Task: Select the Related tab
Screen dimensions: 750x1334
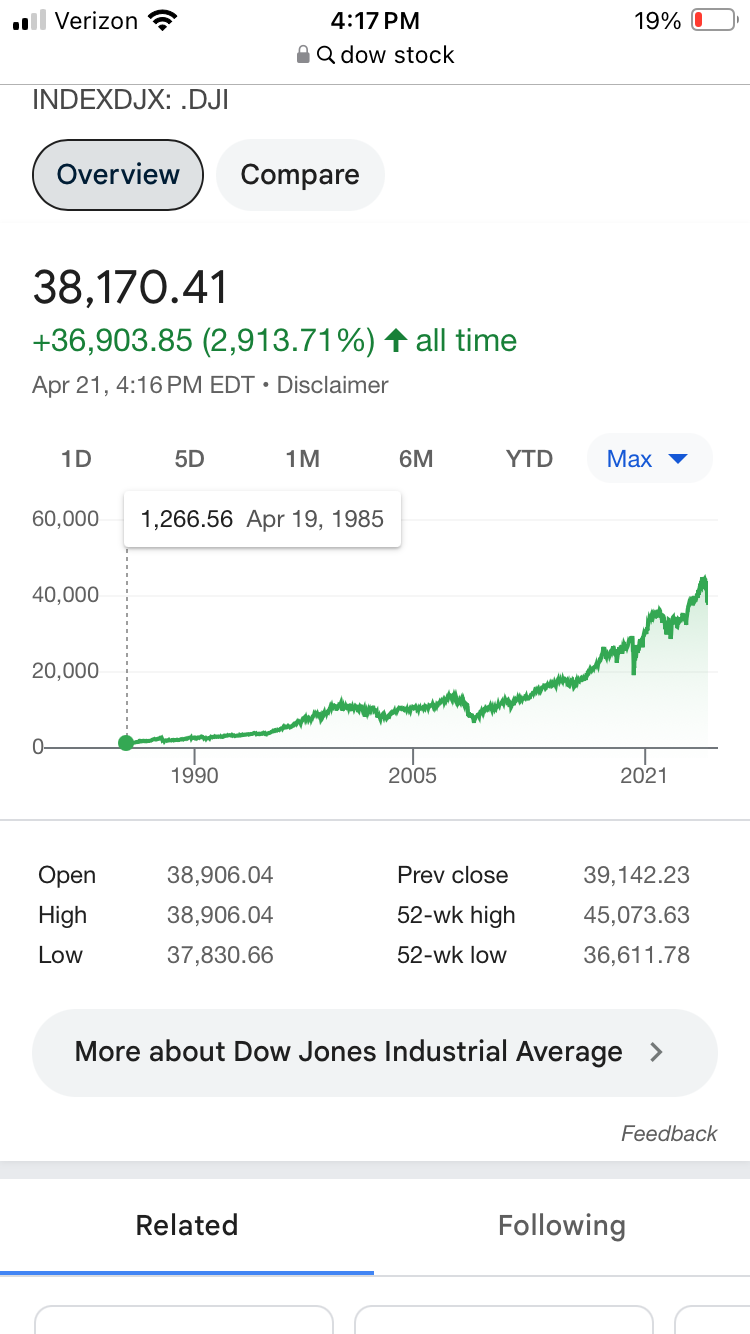Action: [187, 1226]
